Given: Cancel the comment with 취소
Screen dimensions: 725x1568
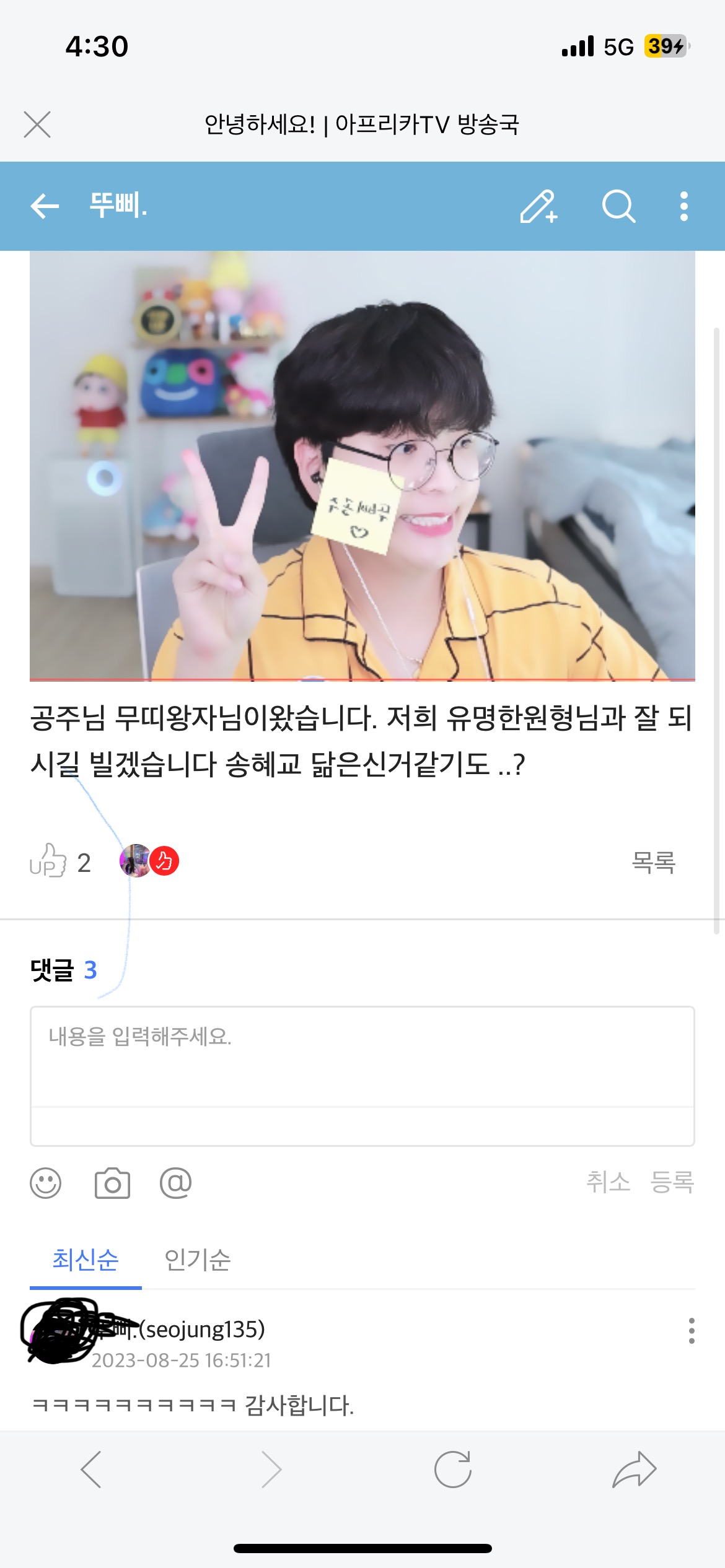Looking at the screenshot, I should 608,1182.
